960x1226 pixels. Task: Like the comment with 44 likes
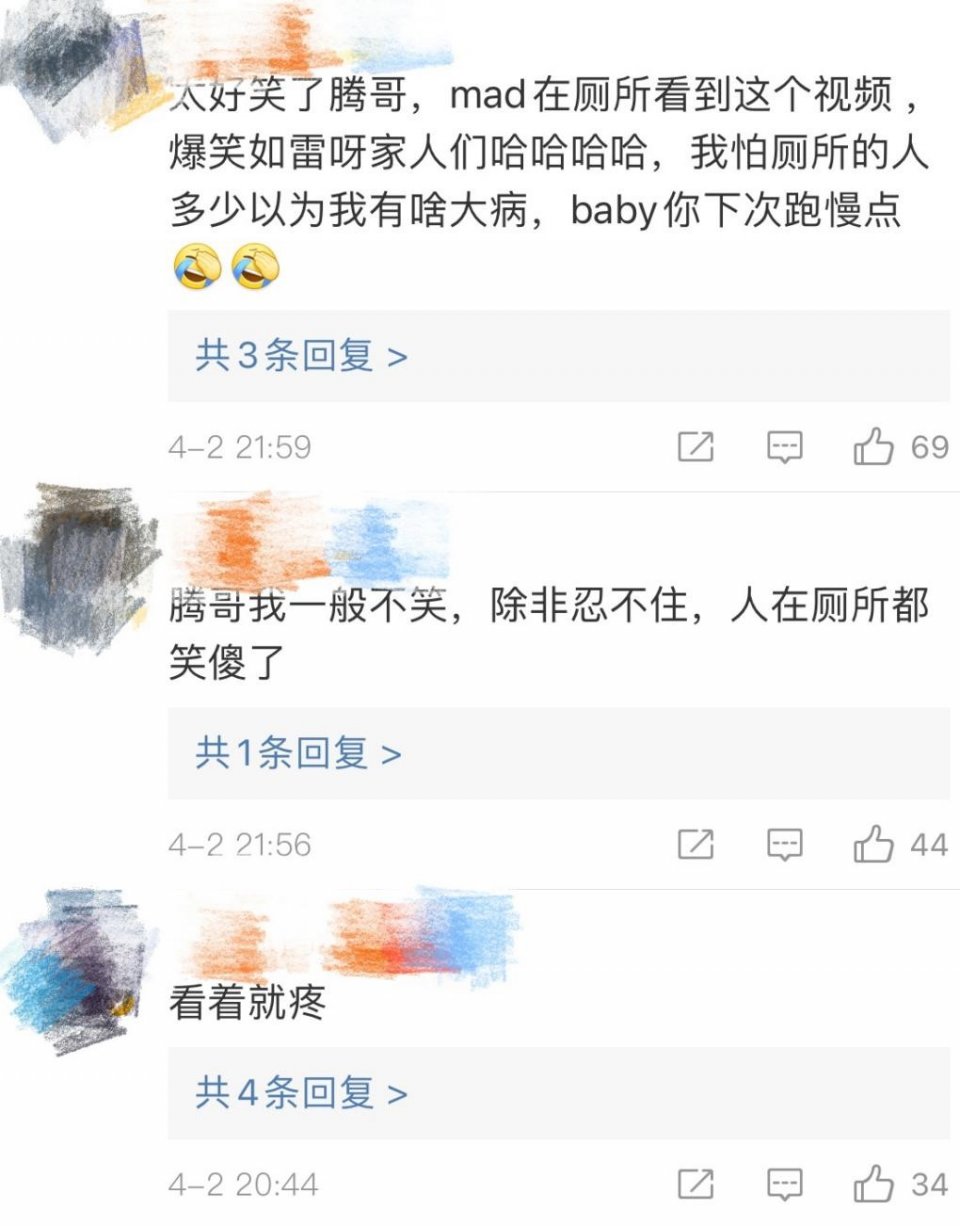point(873,845)
